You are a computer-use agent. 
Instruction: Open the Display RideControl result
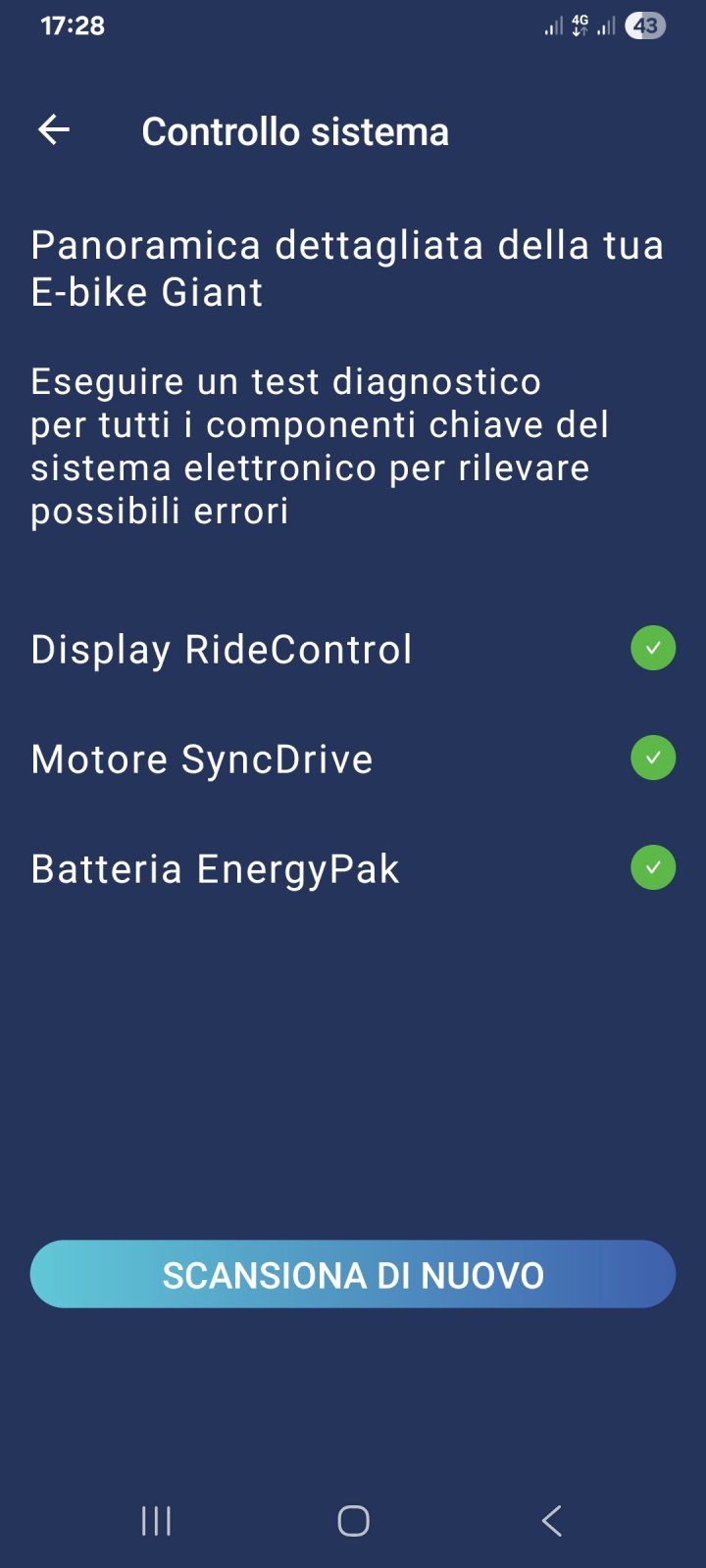coord(353,649)
